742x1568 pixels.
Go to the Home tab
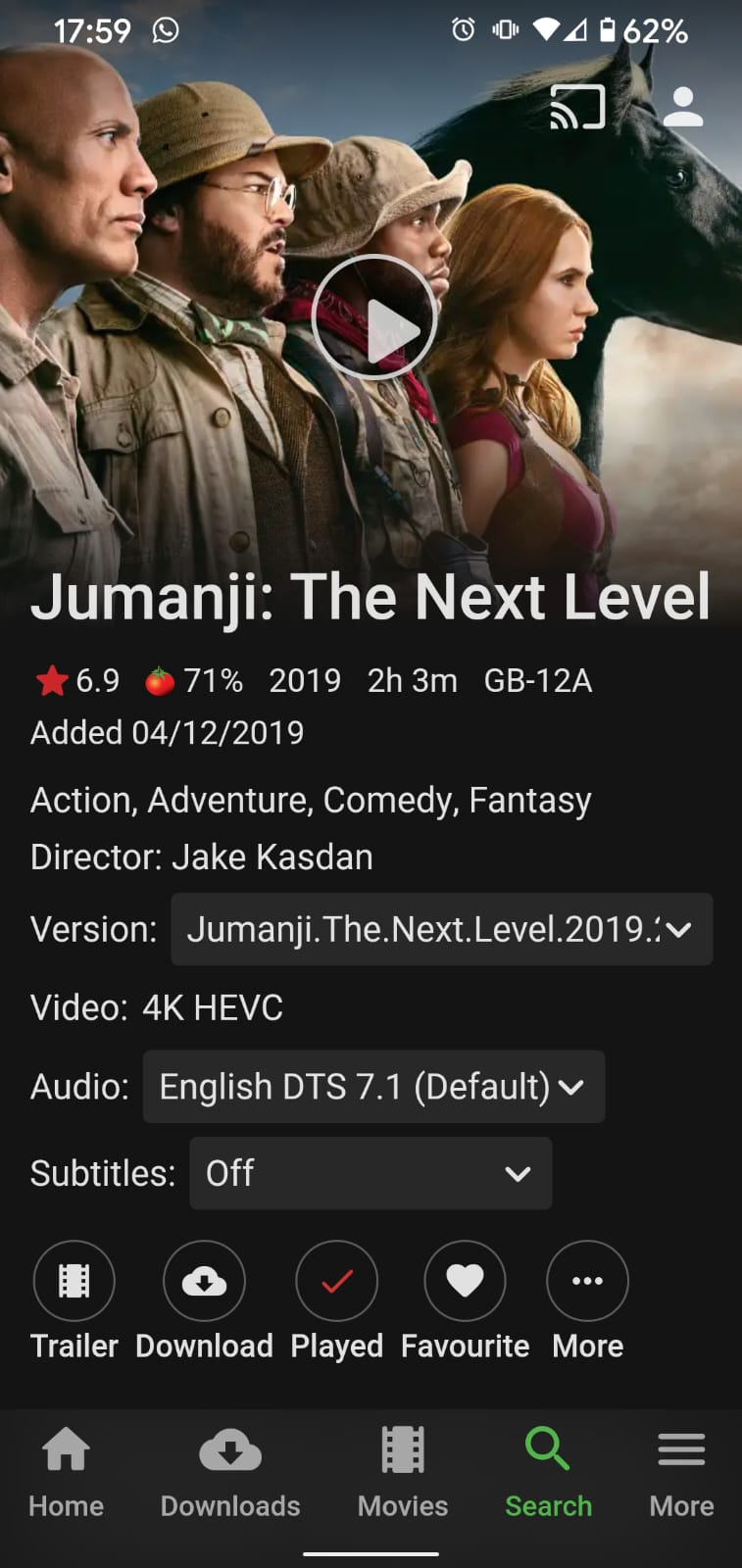tap(66, 1472)
